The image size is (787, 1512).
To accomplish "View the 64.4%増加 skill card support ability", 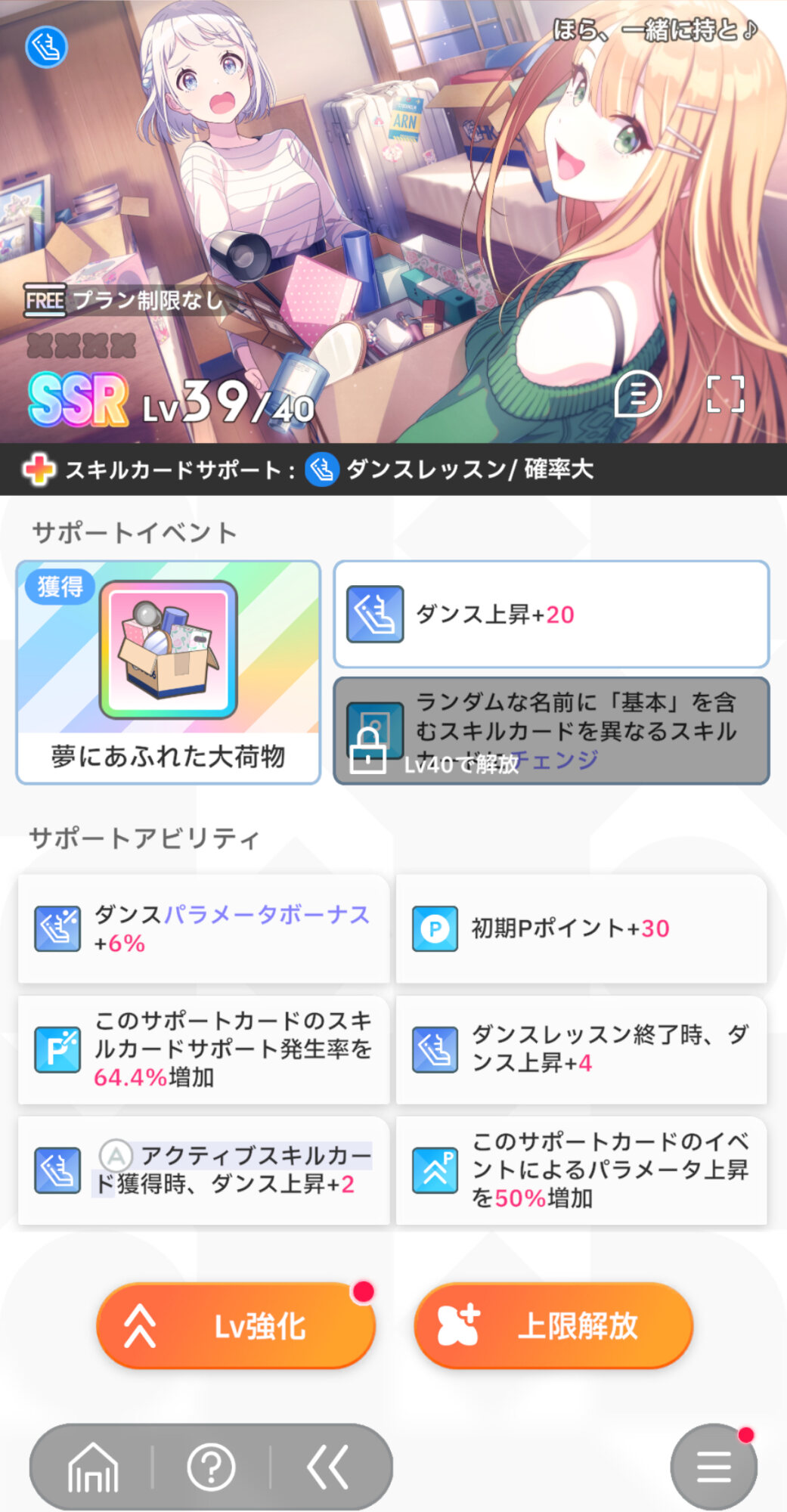I will coord(204,1049).
